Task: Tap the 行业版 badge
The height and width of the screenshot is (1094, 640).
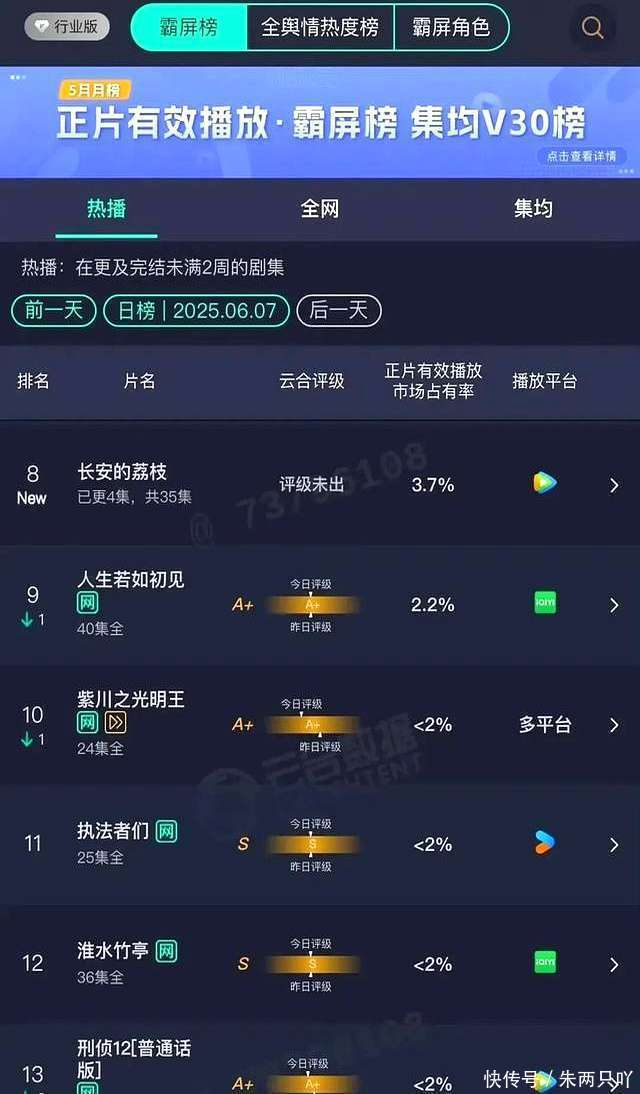Action: 67,27
